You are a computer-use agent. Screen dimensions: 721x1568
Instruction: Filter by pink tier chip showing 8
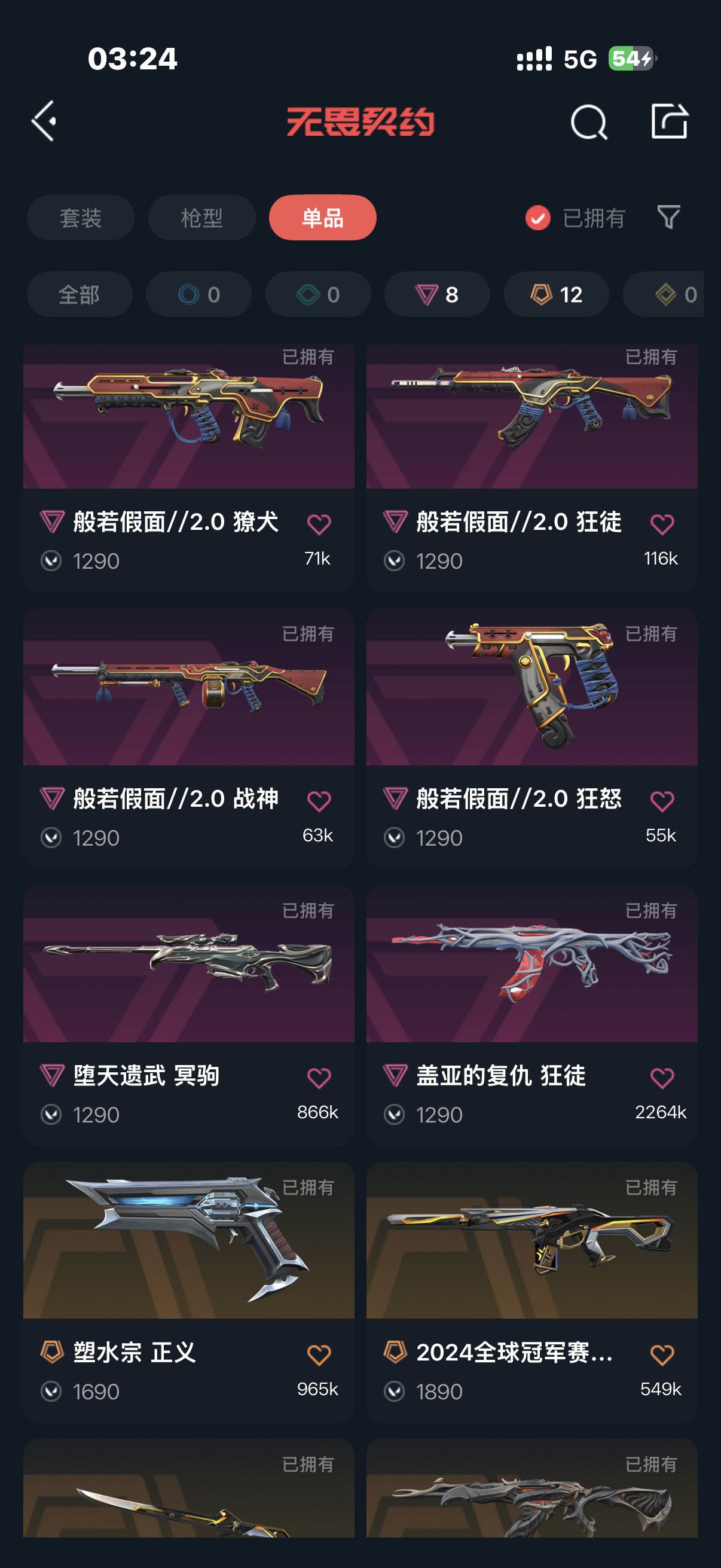coord(437,295)
